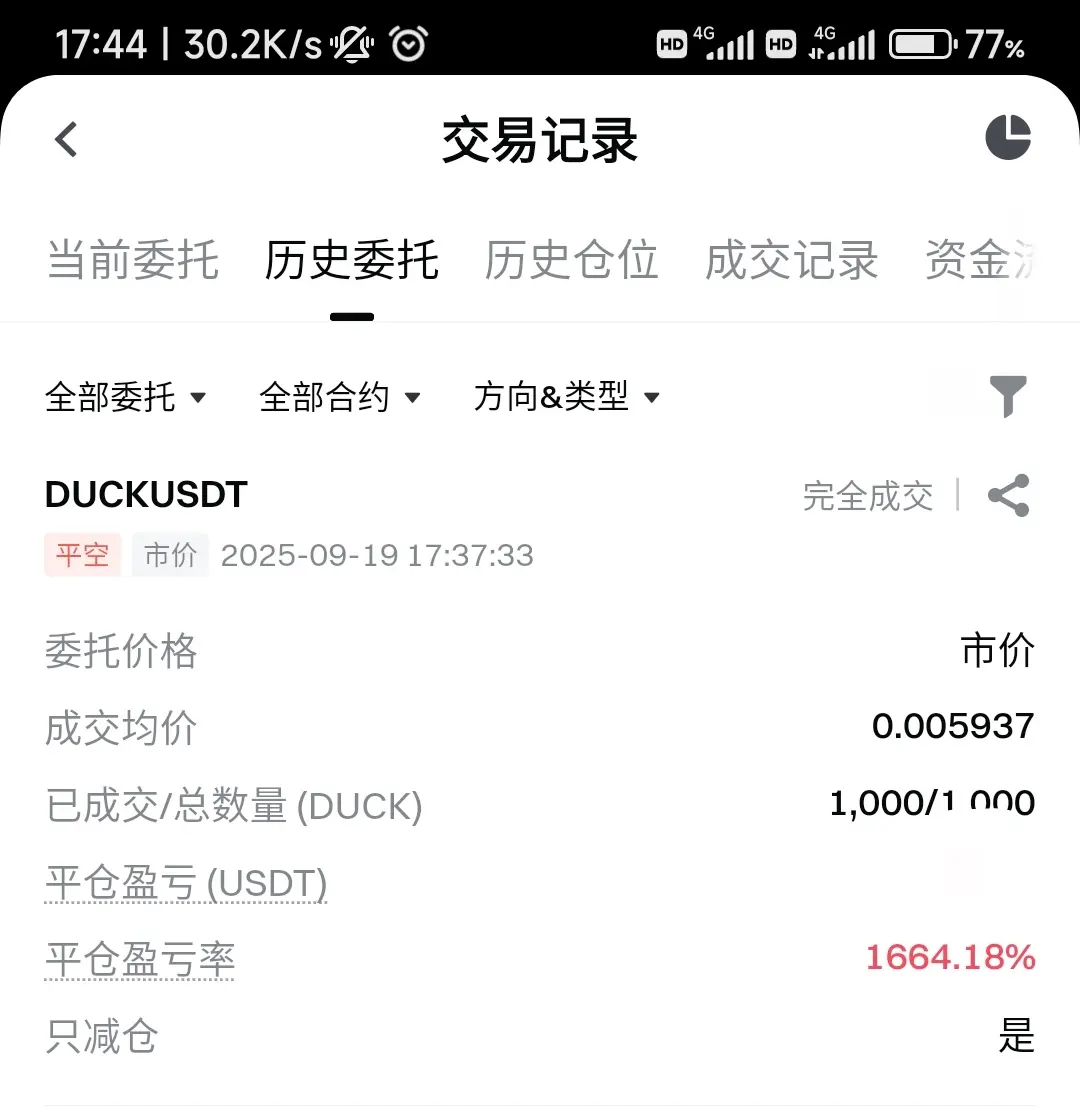Tap the underlined 平仓盈亏率 label

pos(140,960)
